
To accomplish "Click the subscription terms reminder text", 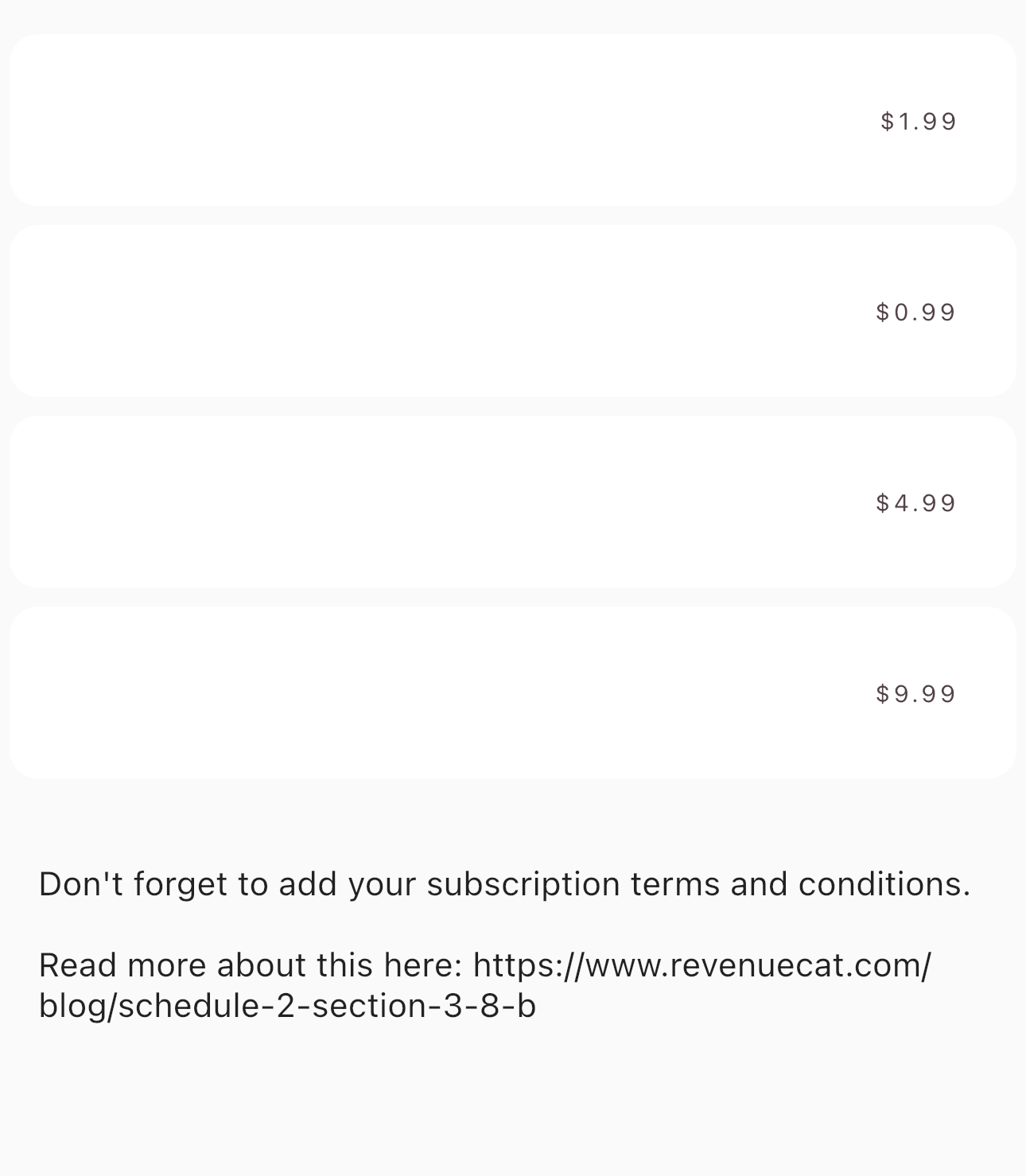I will [x=504, y=883].
